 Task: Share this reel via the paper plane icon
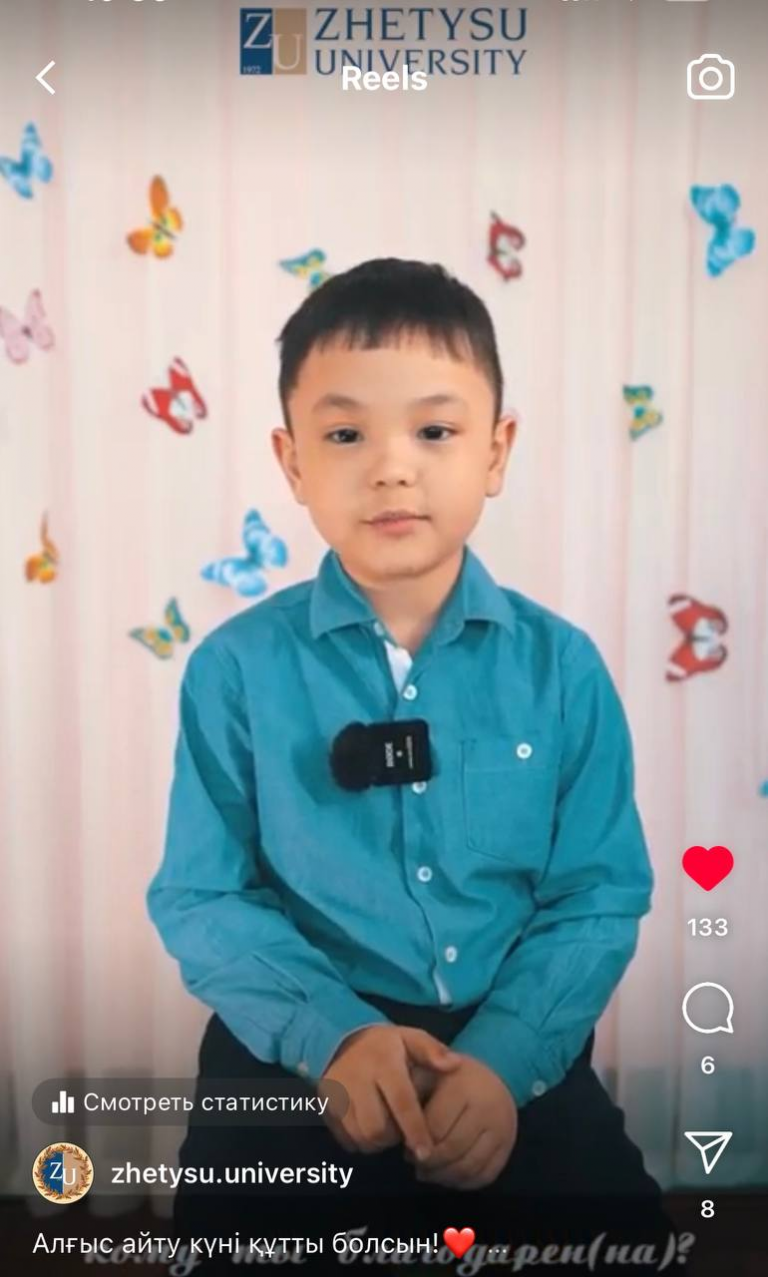[707, 1153]
